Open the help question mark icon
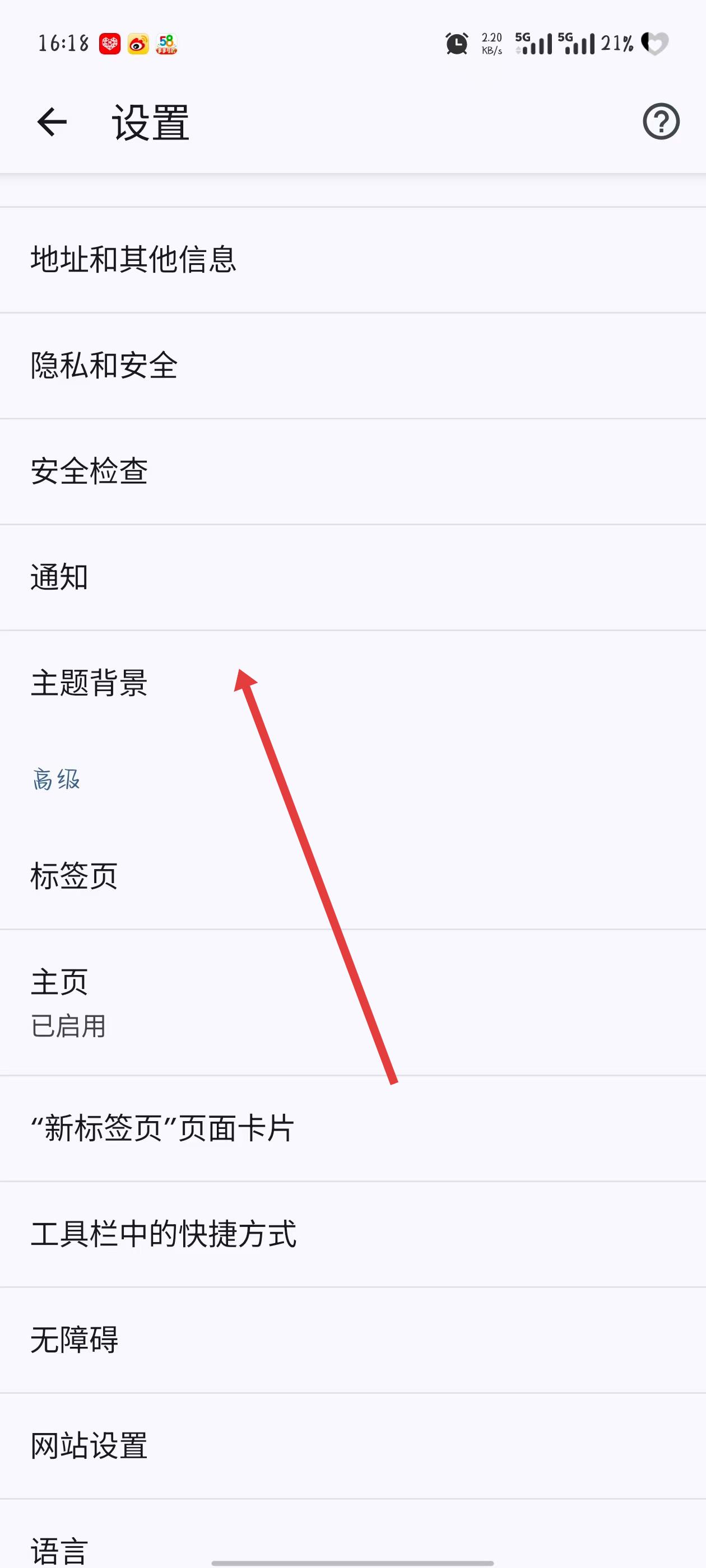 661,122
